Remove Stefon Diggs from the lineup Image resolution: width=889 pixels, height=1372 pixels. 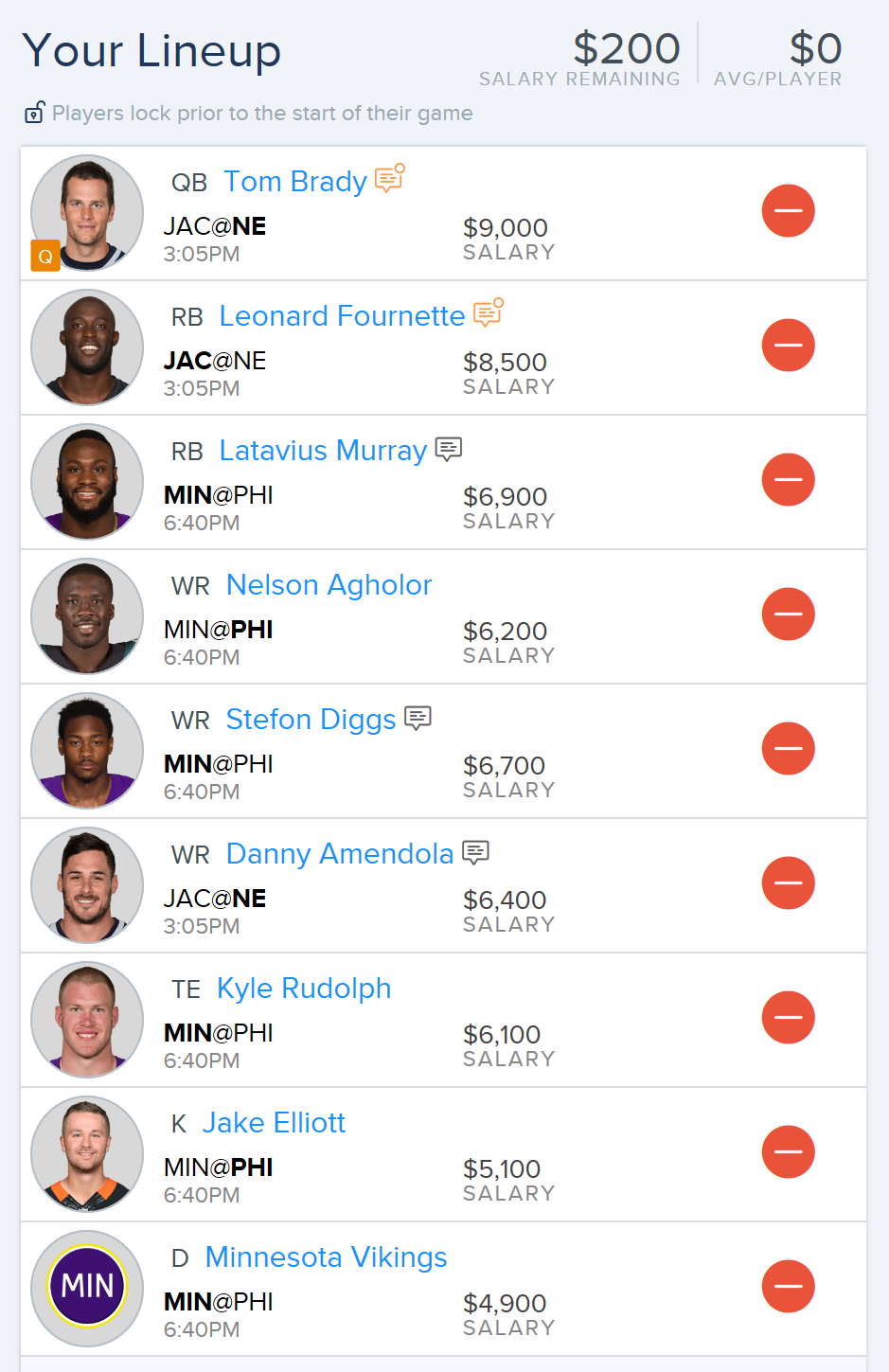pyautogui.click(x=788, y=748)
